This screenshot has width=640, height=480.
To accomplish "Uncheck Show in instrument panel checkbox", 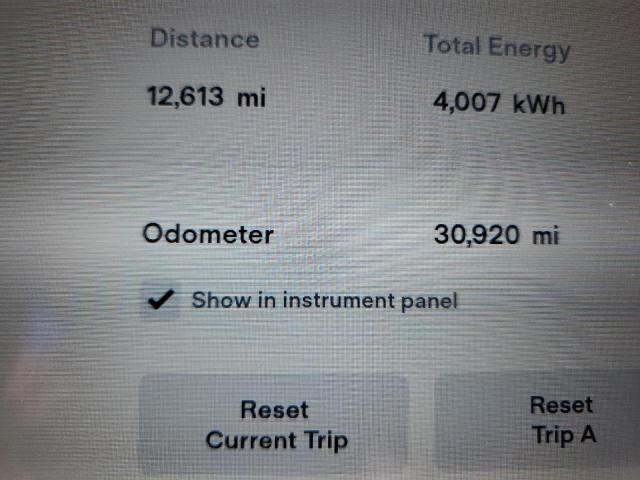I will pos(160,300).
